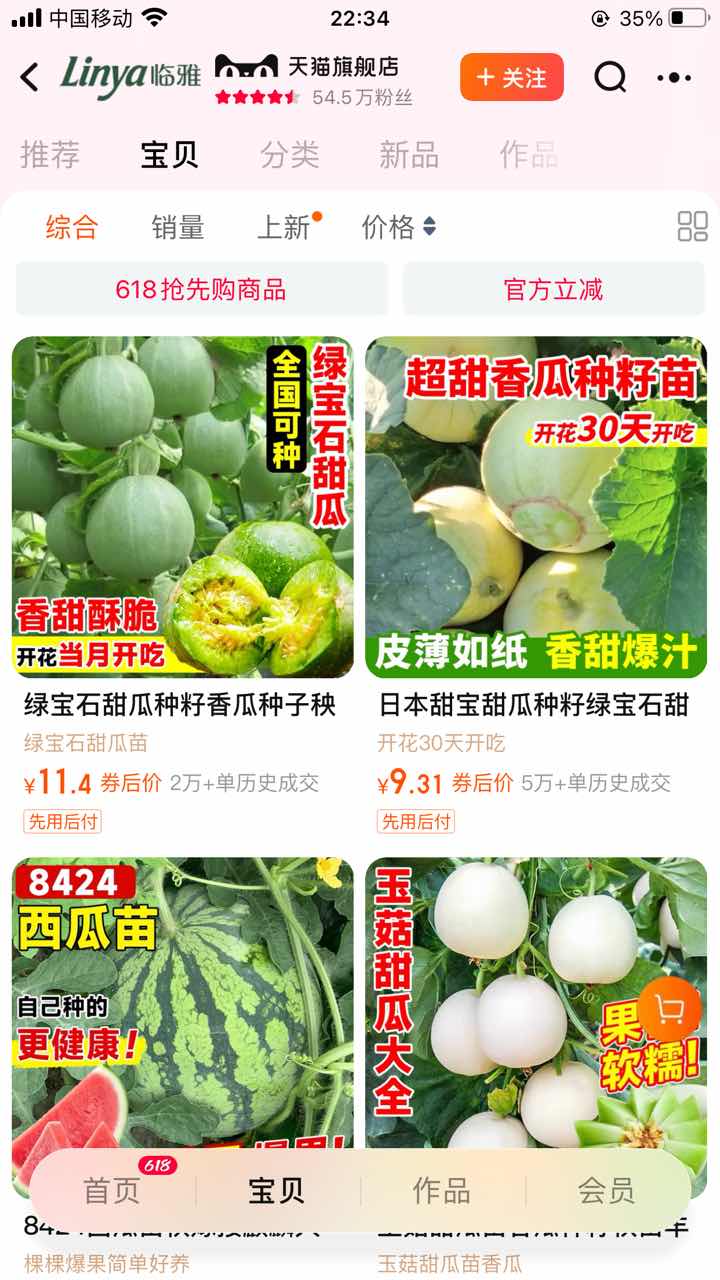The image size is (720, 1280).
Task: Open the store search icon
Action: click(610, 77)
